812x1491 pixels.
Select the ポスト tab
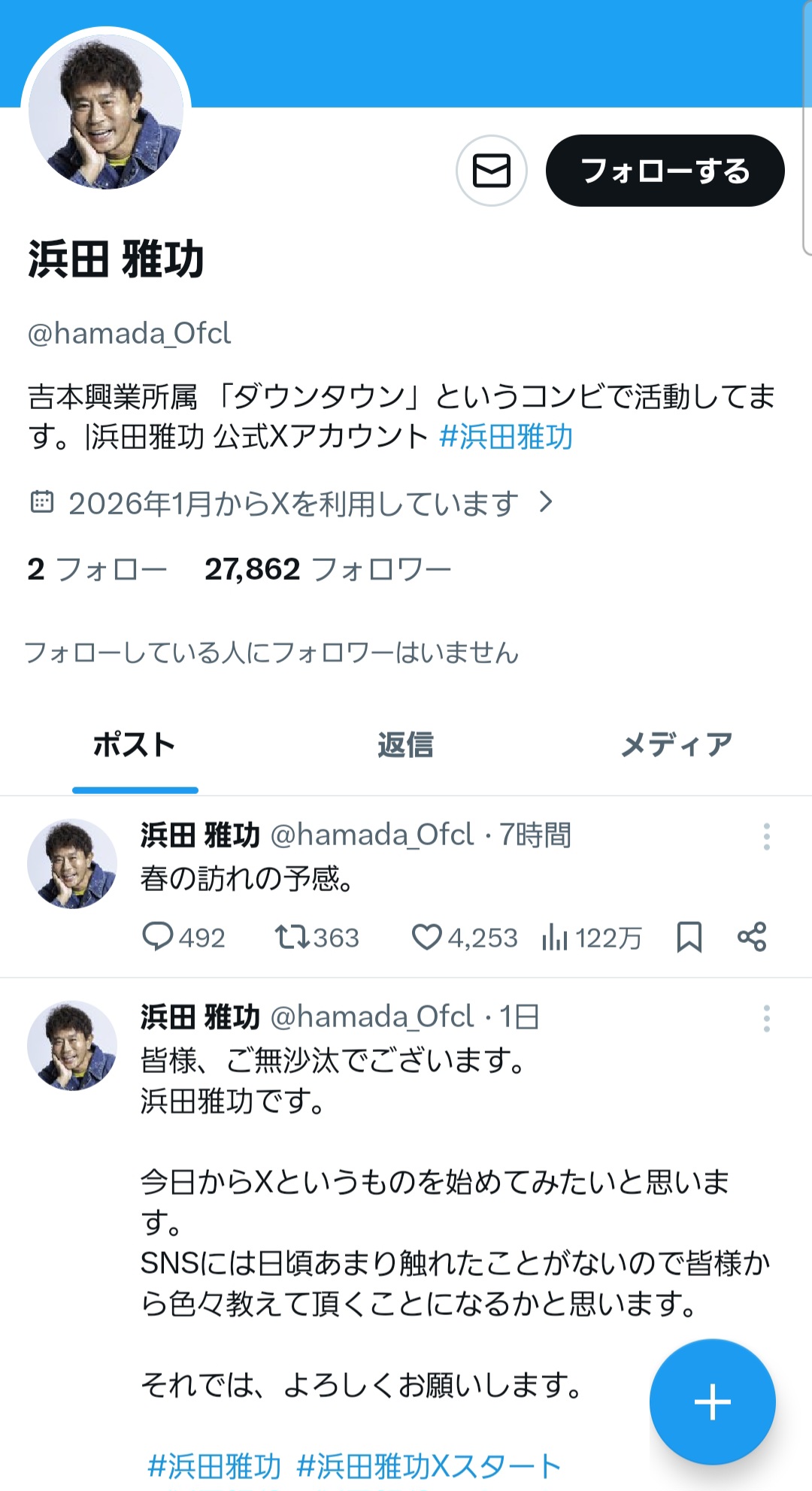click(135, 744)
